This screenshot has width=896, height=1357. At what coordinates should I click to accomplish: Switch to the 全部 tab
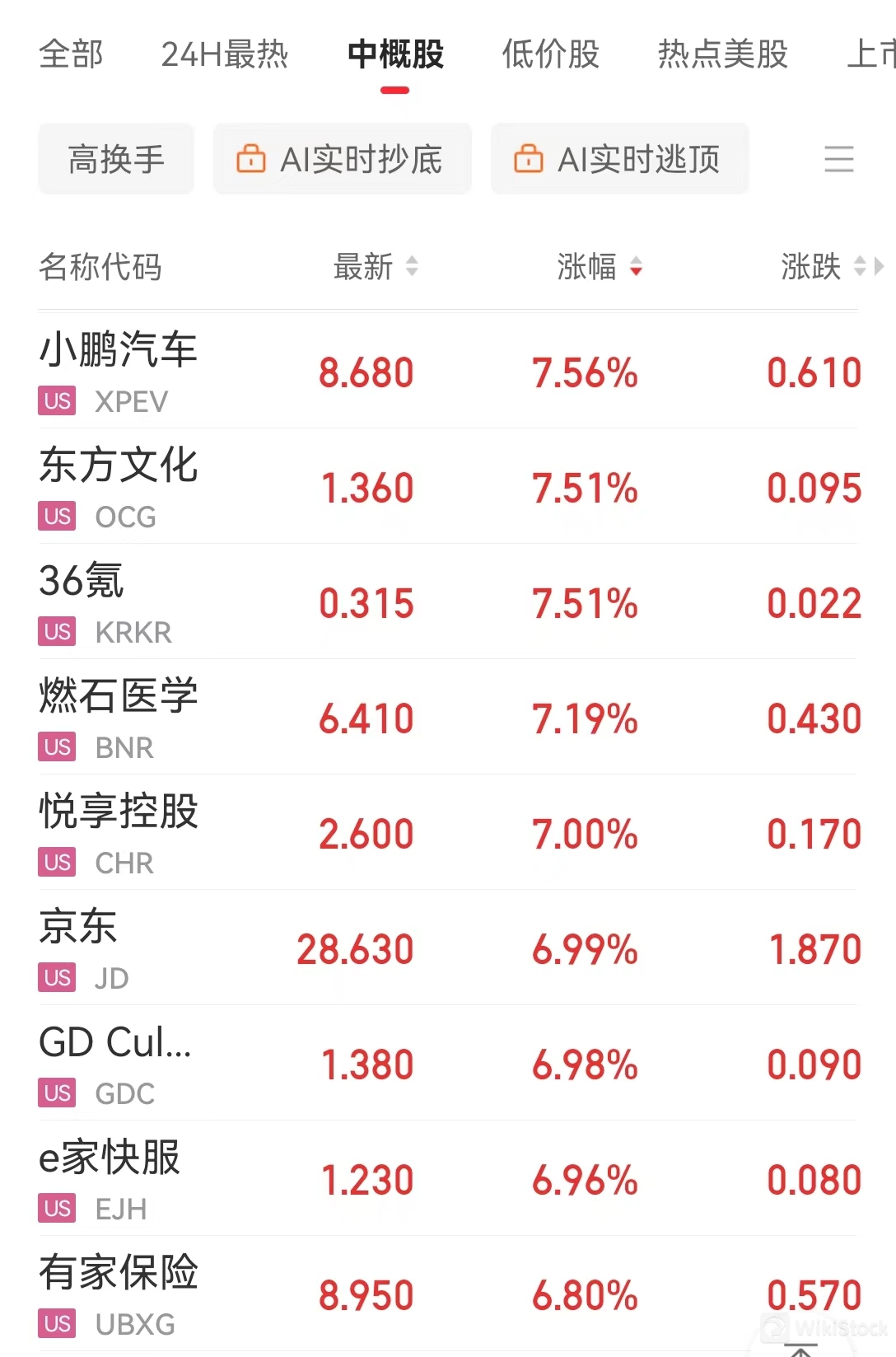click(x=71, y=54)
